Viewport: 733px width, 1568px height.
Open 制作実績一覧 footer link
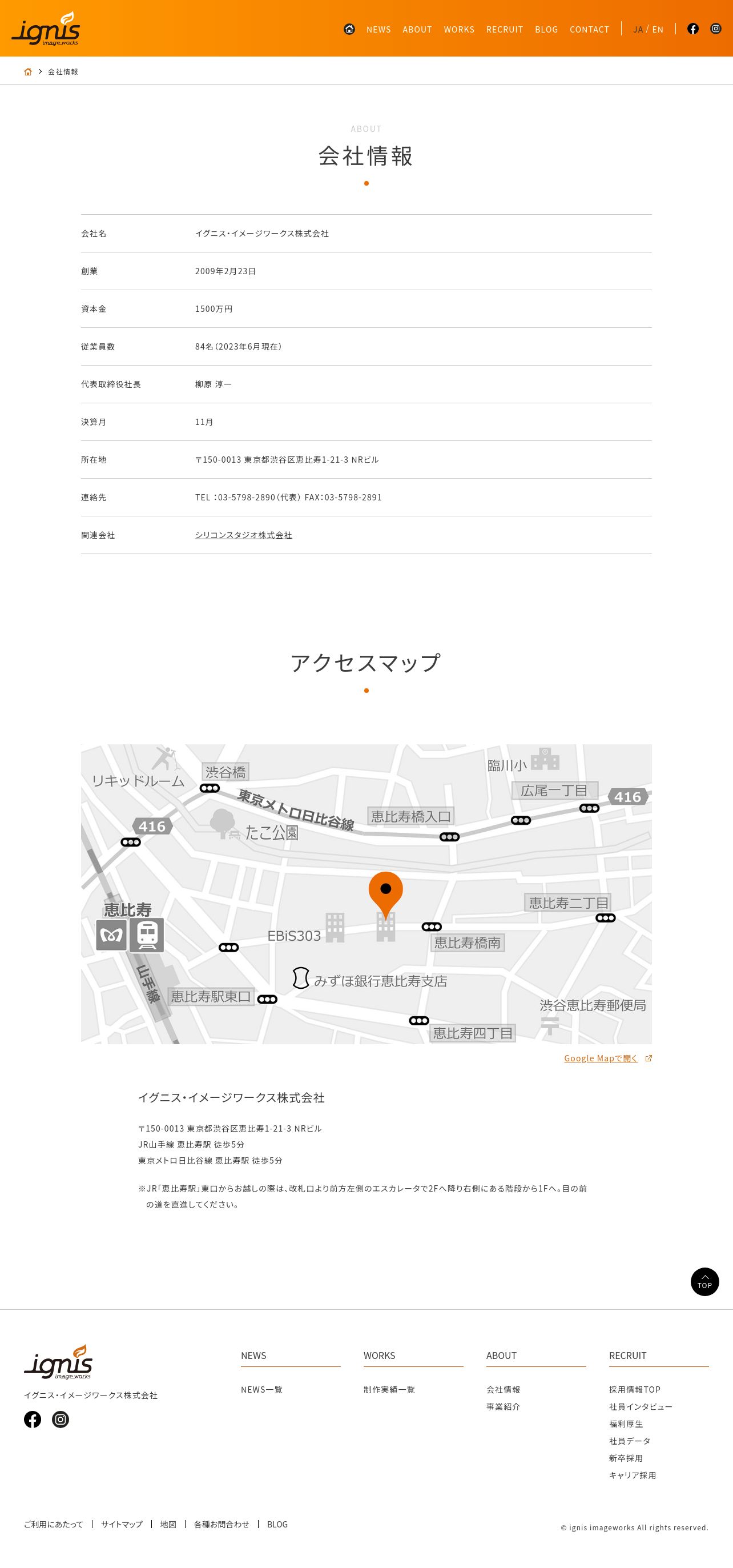389,1390
